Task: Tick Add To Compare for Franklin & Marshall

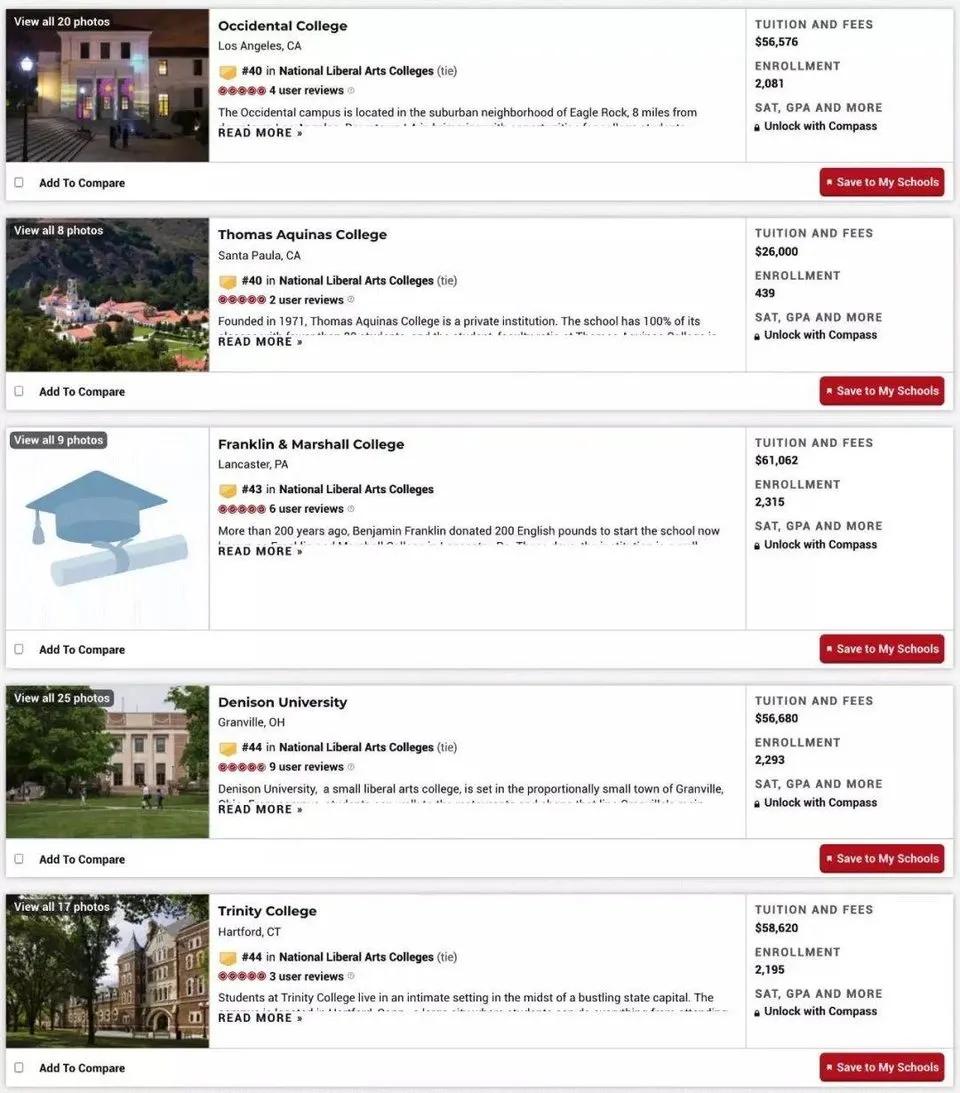Action: coord(19,650)
